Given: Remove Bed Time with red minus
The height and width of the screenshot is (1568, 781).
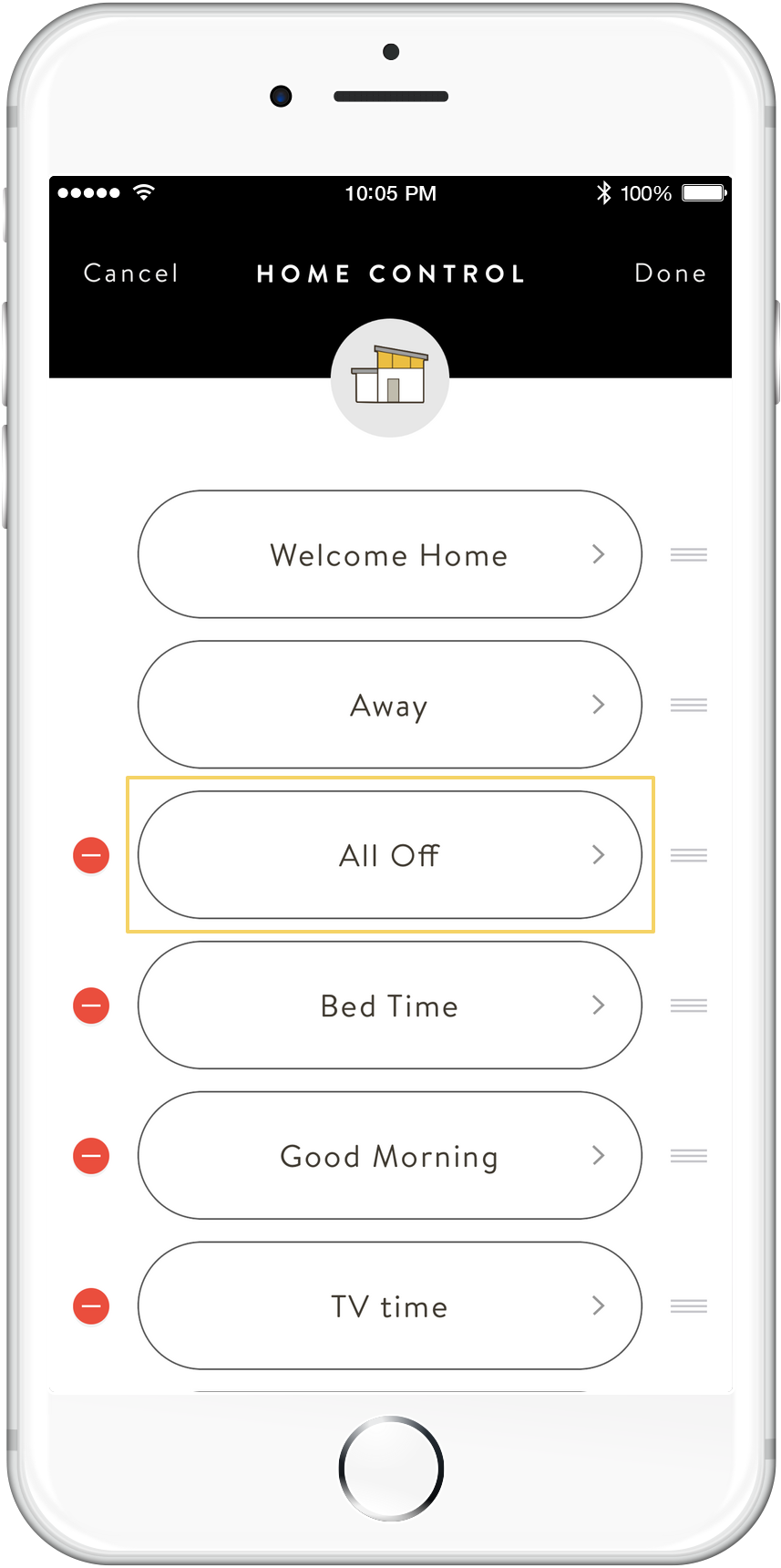Looking at the screenshot, I should pos(91,1006).
